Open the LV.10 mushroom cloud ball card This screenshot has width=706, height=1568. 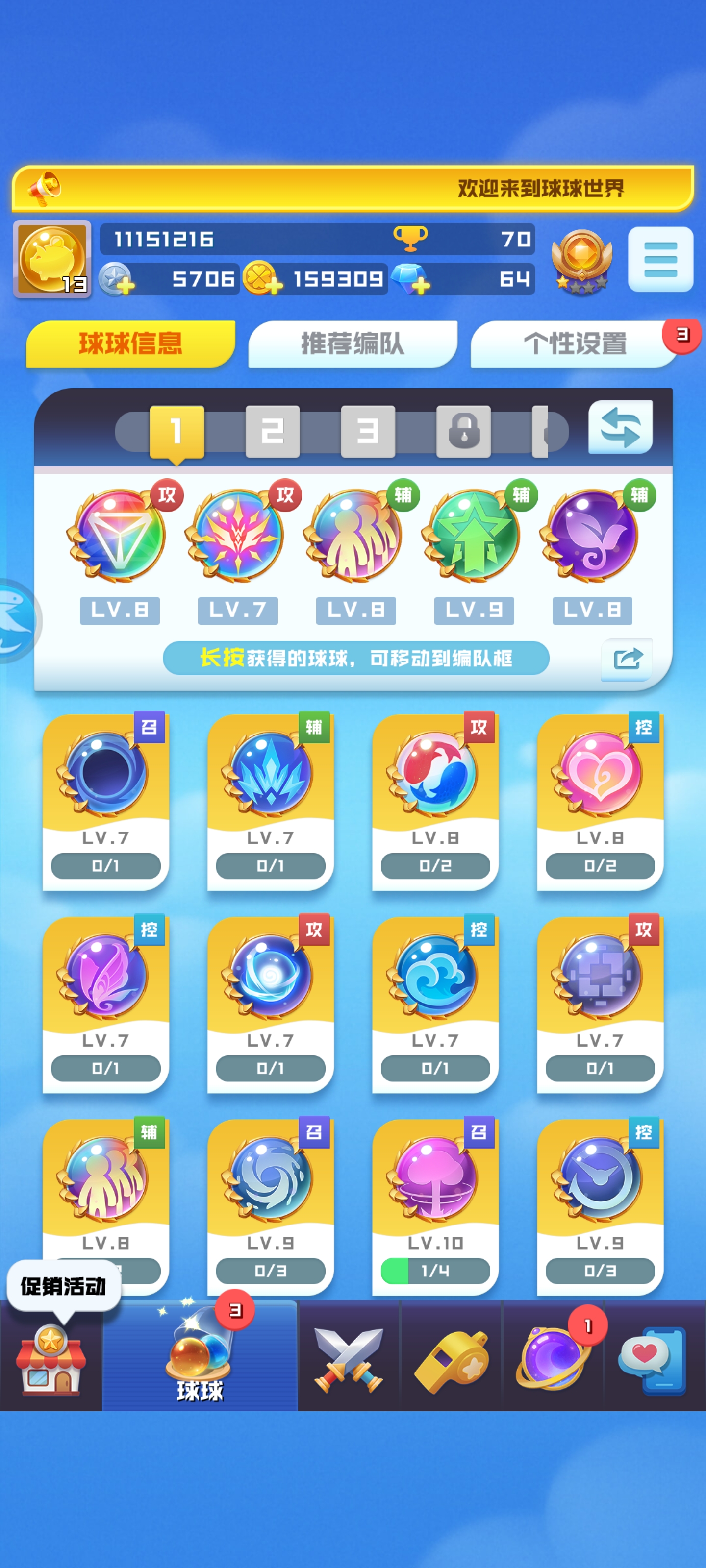[x=435, y=1205]
